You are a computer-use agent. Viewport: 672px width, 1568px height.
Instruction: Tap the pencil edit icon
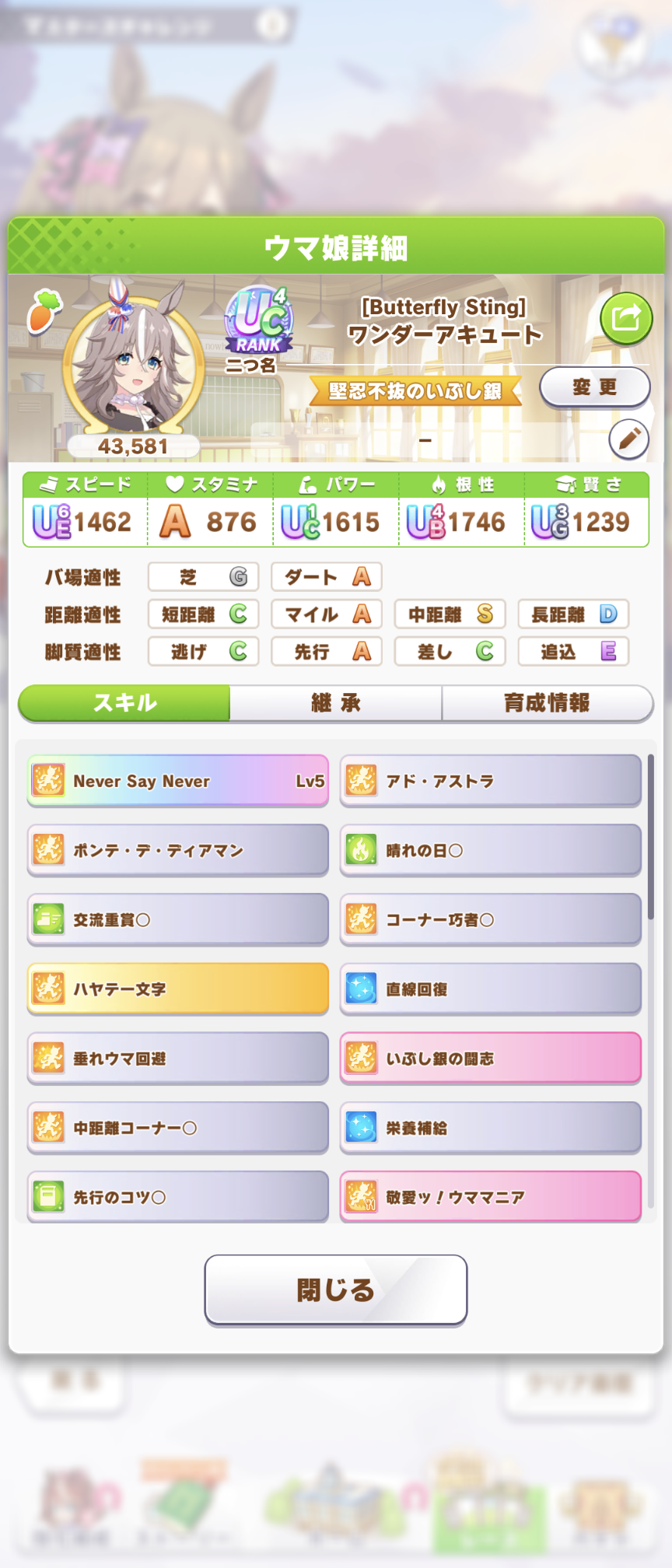628,439
